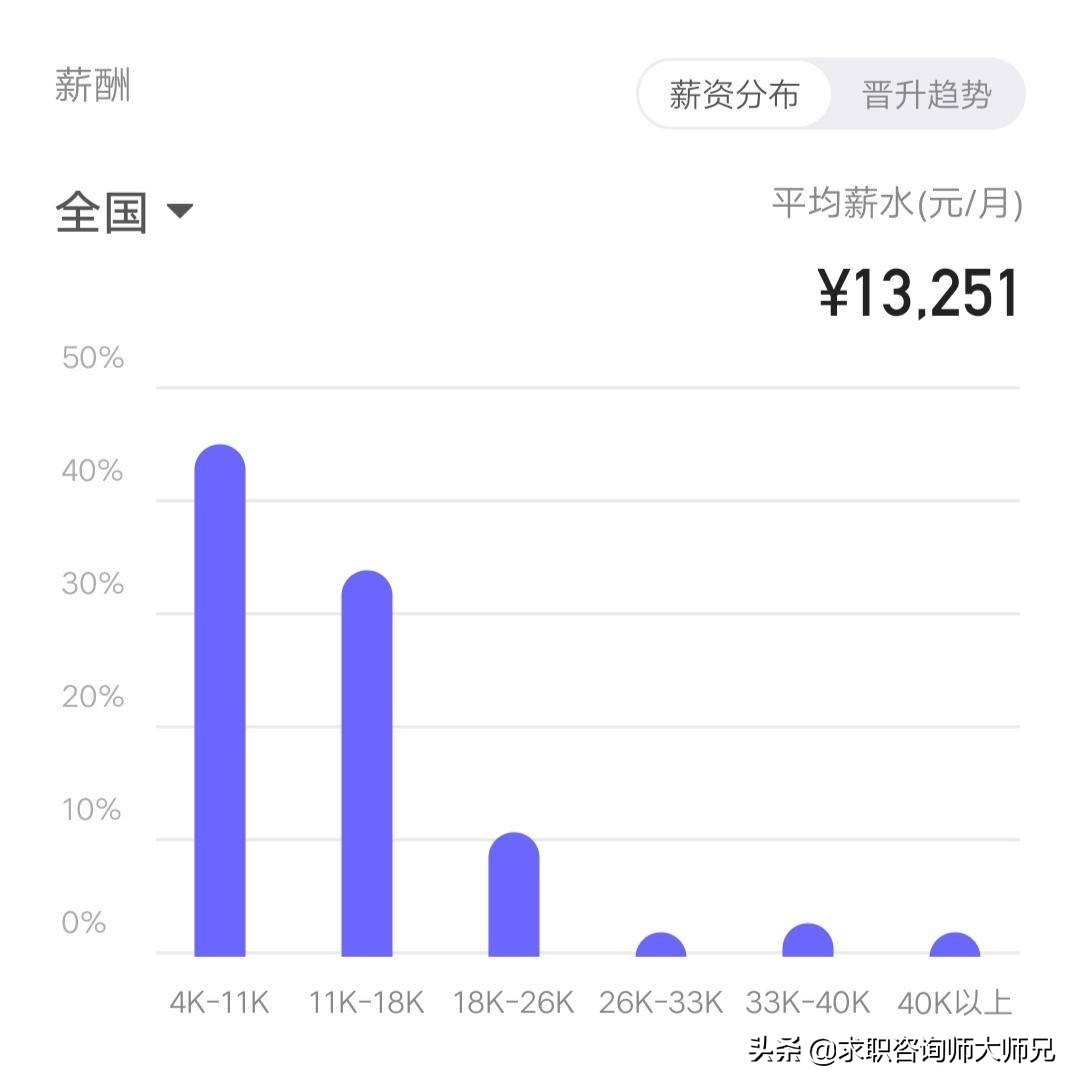Click the 18K-26K axis label
This screenshot has width=1080, height=1088.
(513, 1002)
